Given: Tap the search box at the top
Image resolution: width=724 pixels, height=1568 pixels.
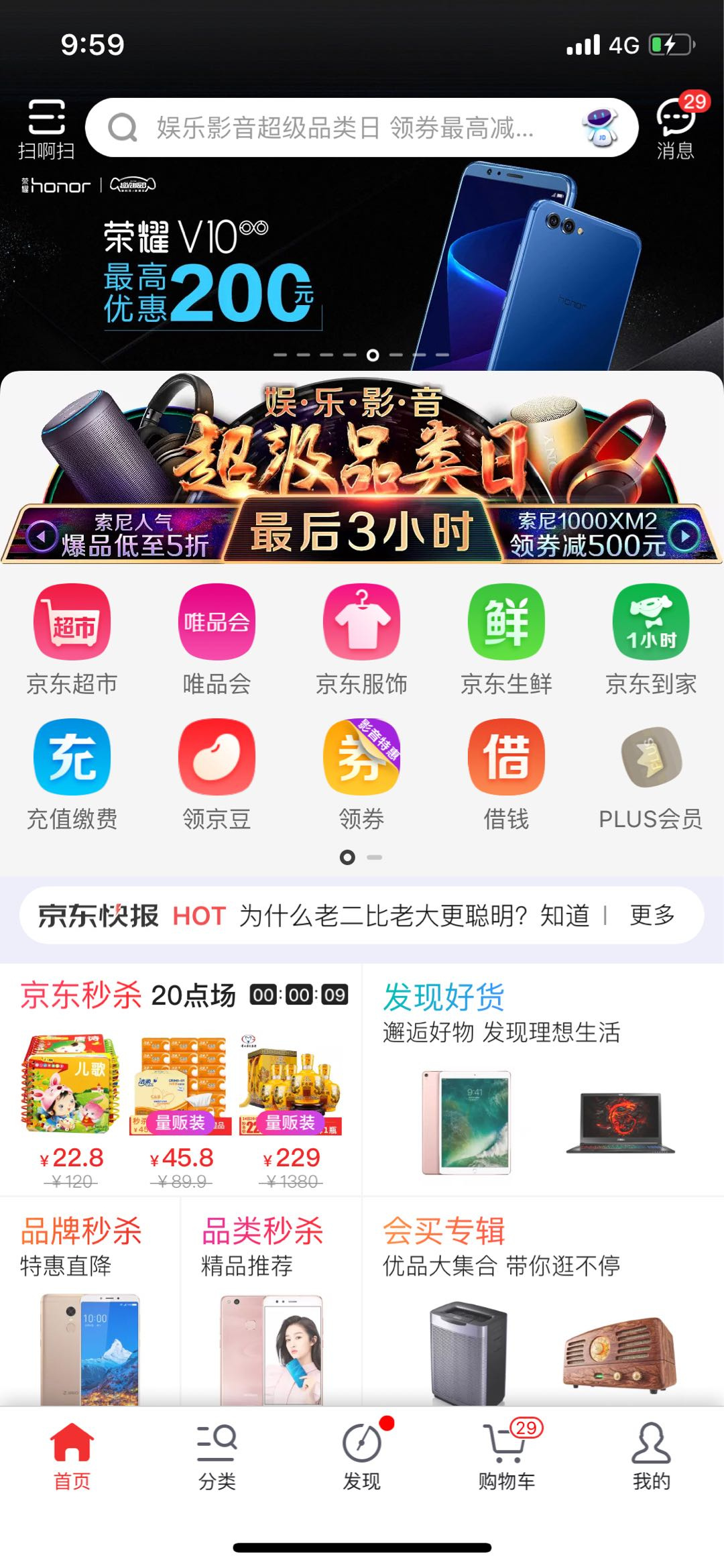Looking at the screenshot, I should pos(361,127).
